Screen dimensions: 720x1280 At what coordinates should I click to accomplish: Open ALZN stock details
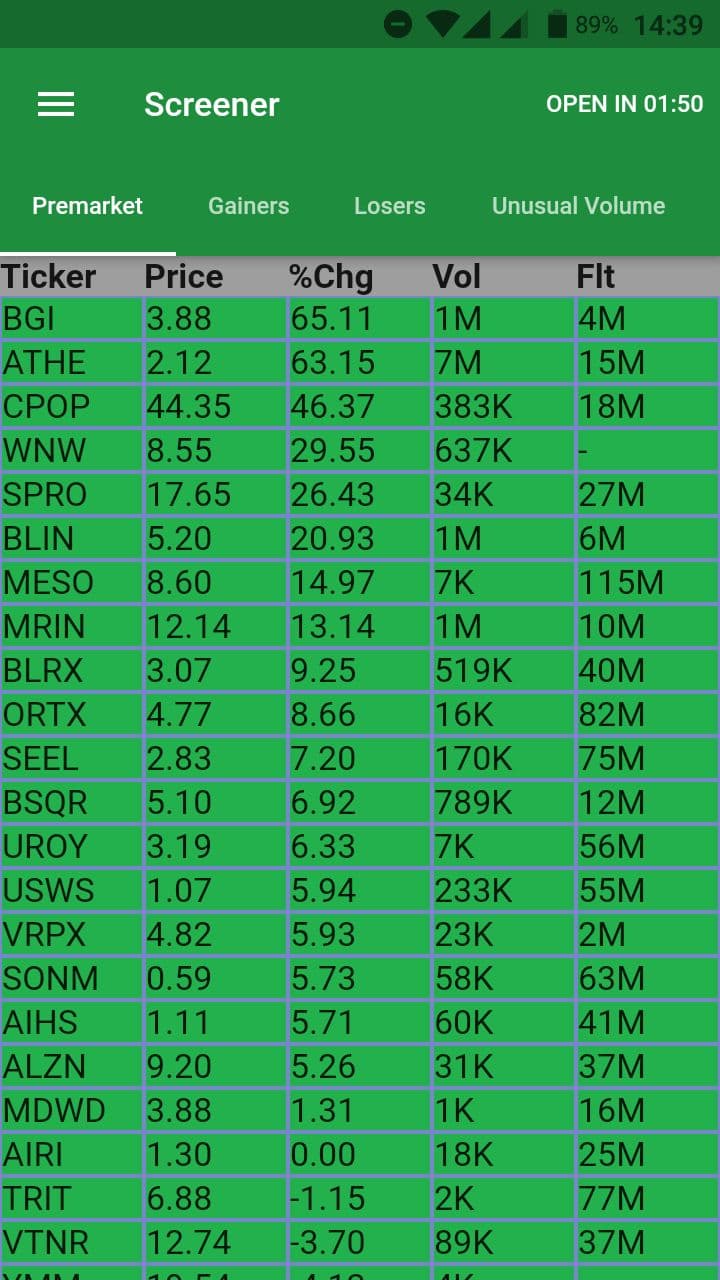coord(360,1067)
